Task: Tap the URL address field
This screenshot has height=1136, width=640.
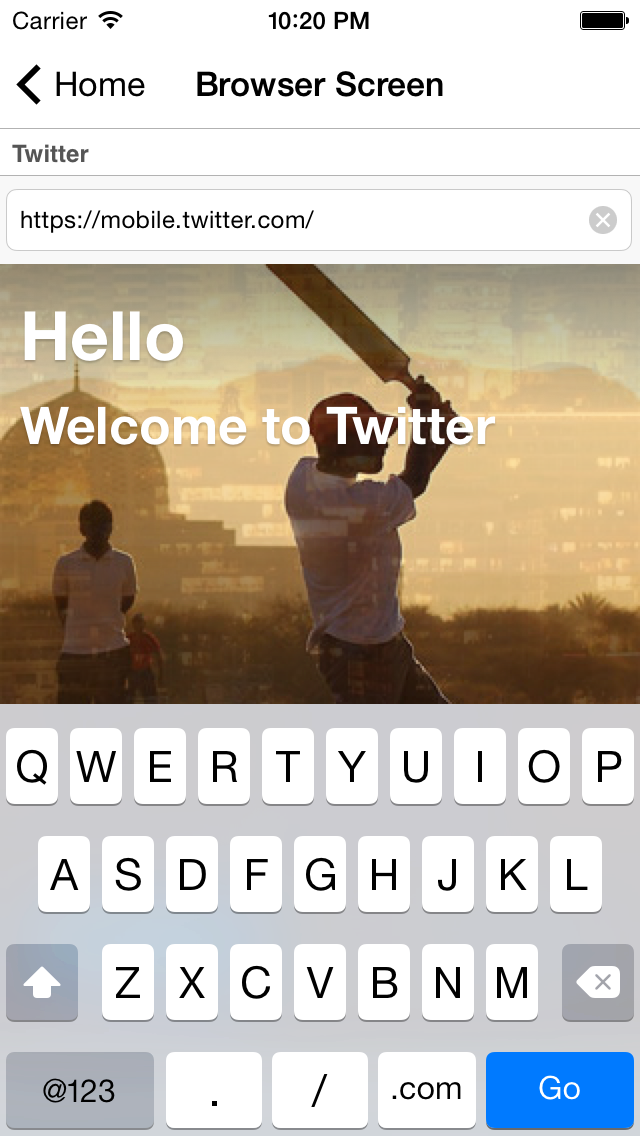Action: [x=319, y=220]
